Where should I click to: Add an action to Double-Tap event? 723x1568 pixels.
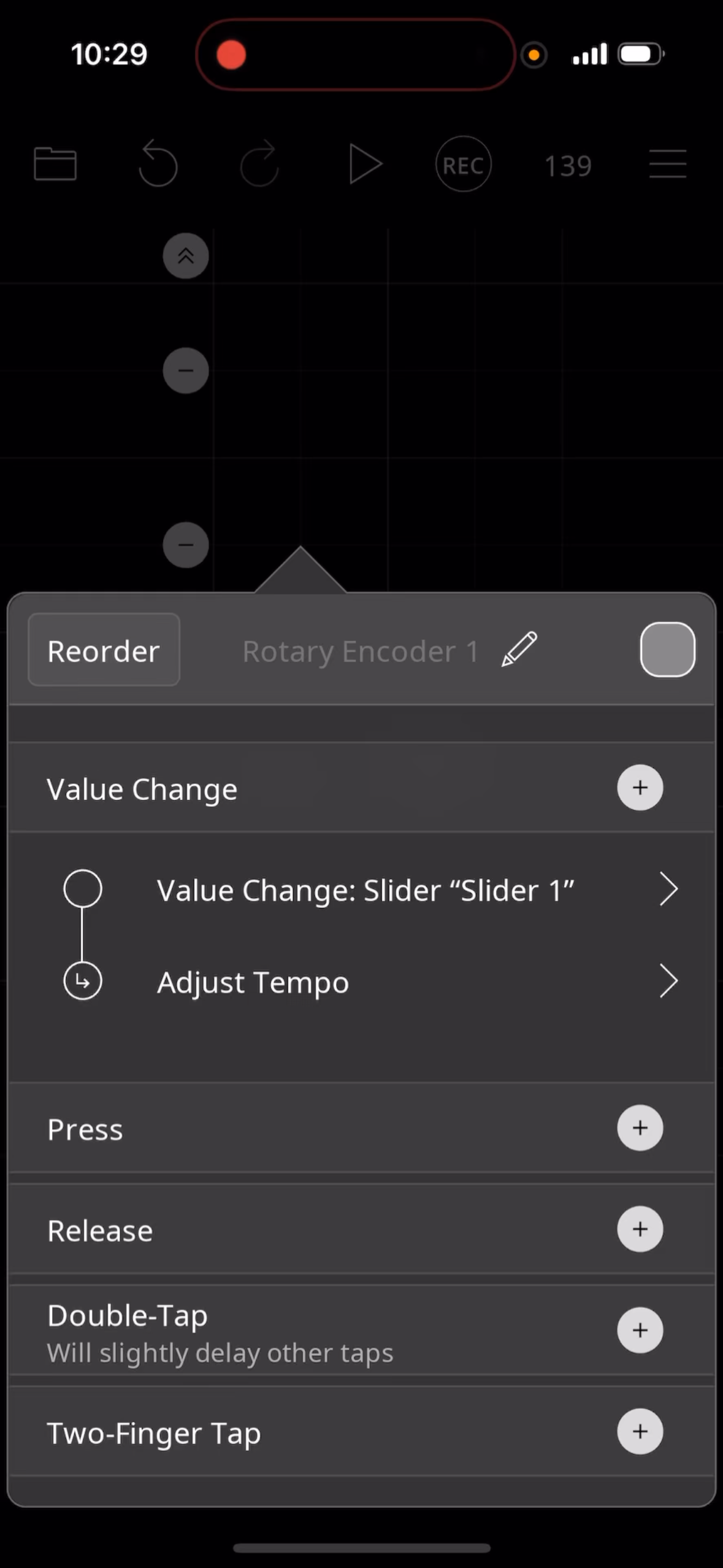tap(640, 1330)
